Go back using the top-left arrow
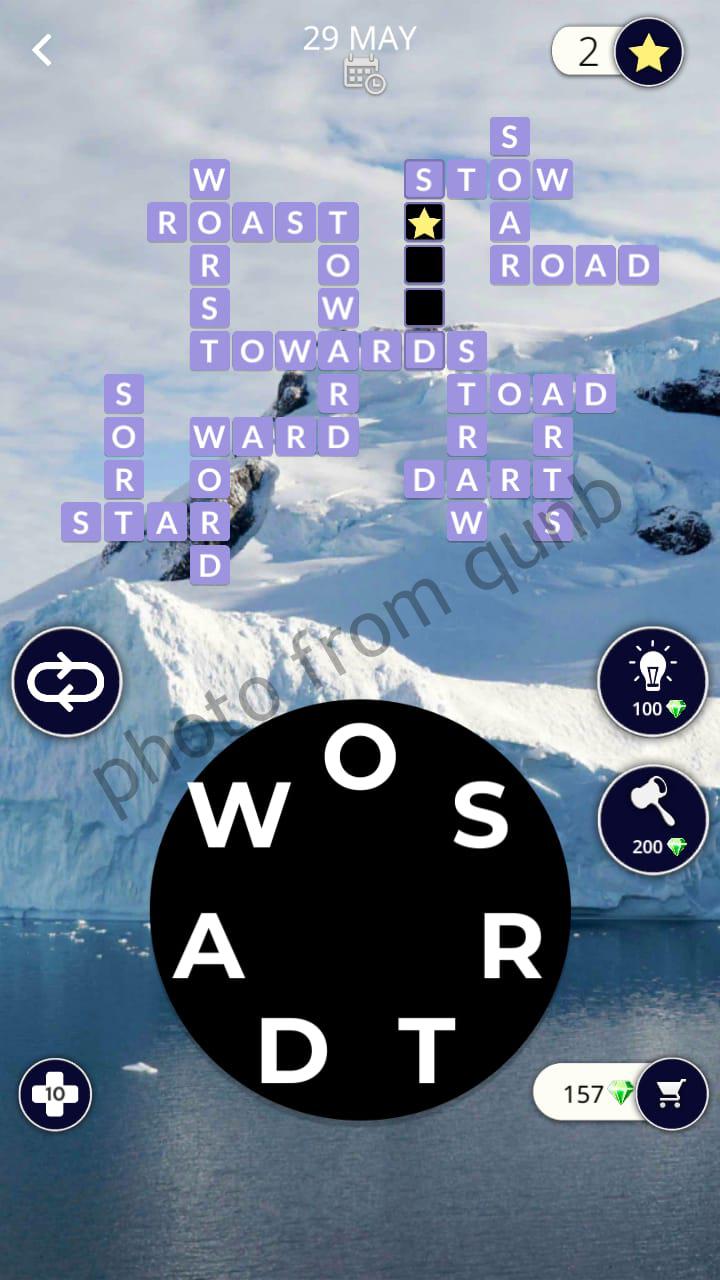Screen dimensions: 720x1280 [x=42, y=50]
